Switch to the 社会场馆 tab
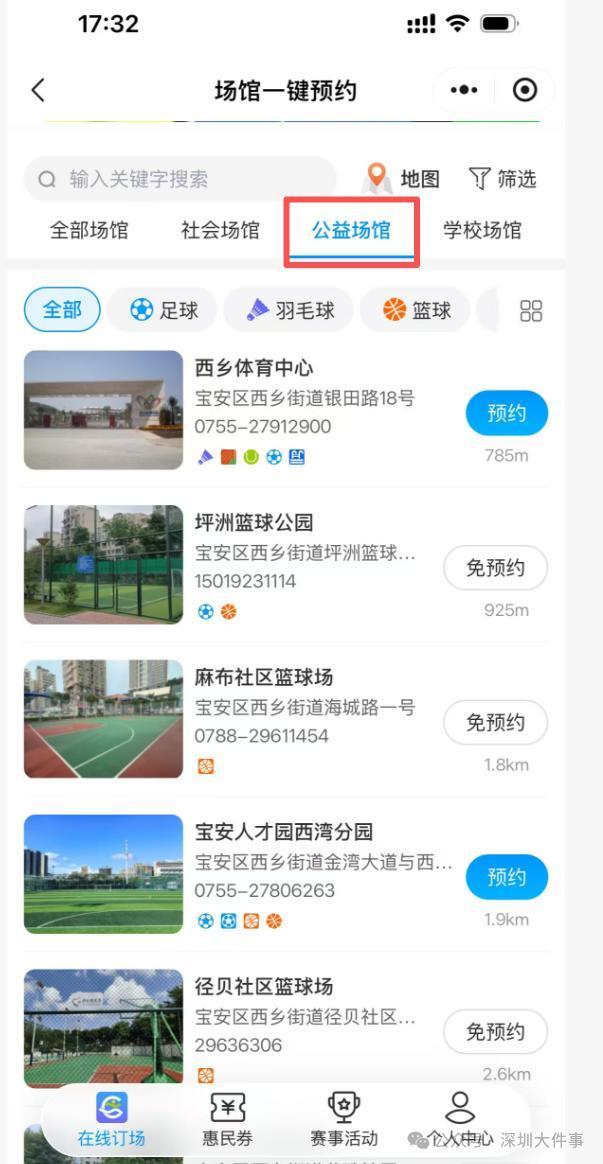 click(x=221, y=230)
